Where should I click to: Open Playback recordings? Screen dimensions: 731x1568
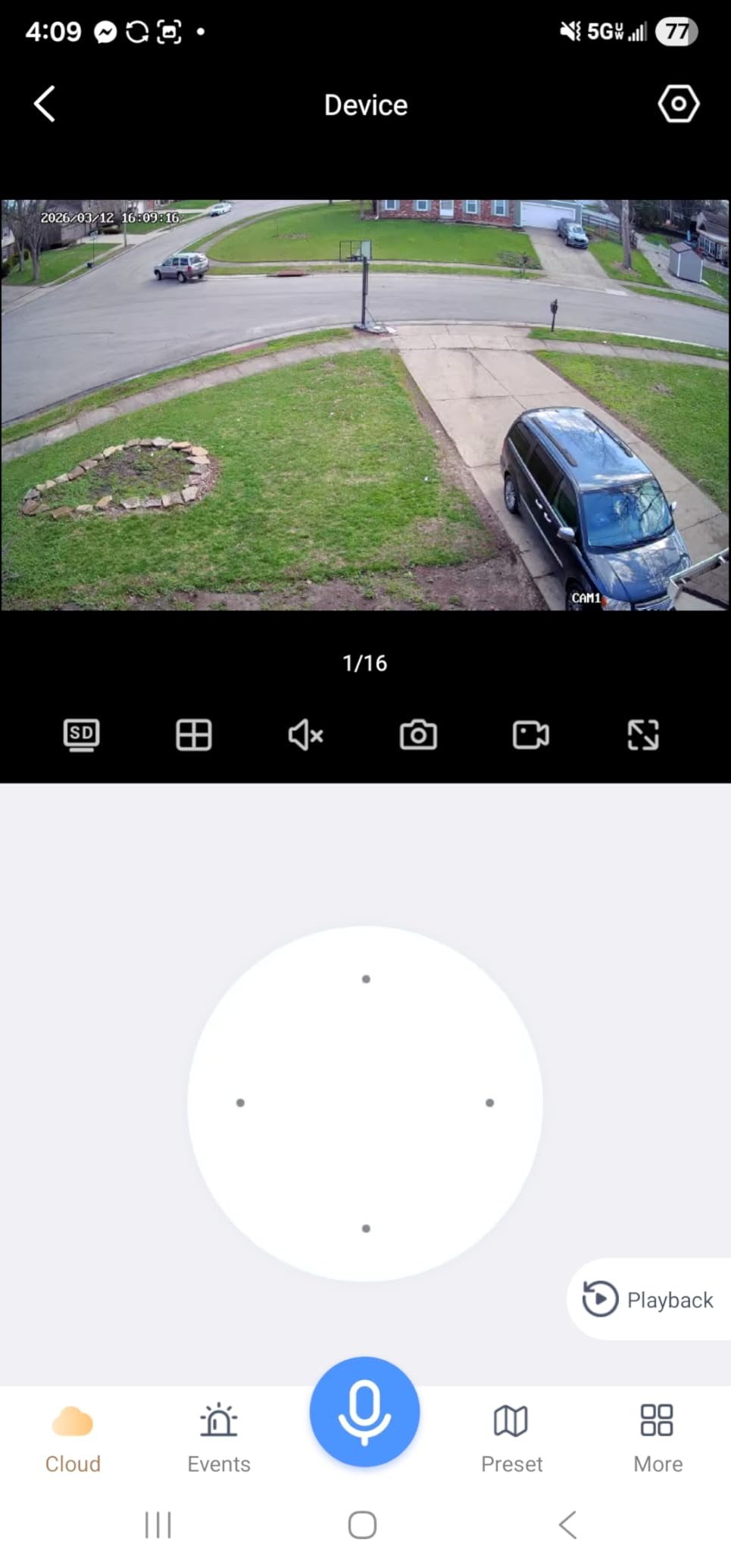648,1299
